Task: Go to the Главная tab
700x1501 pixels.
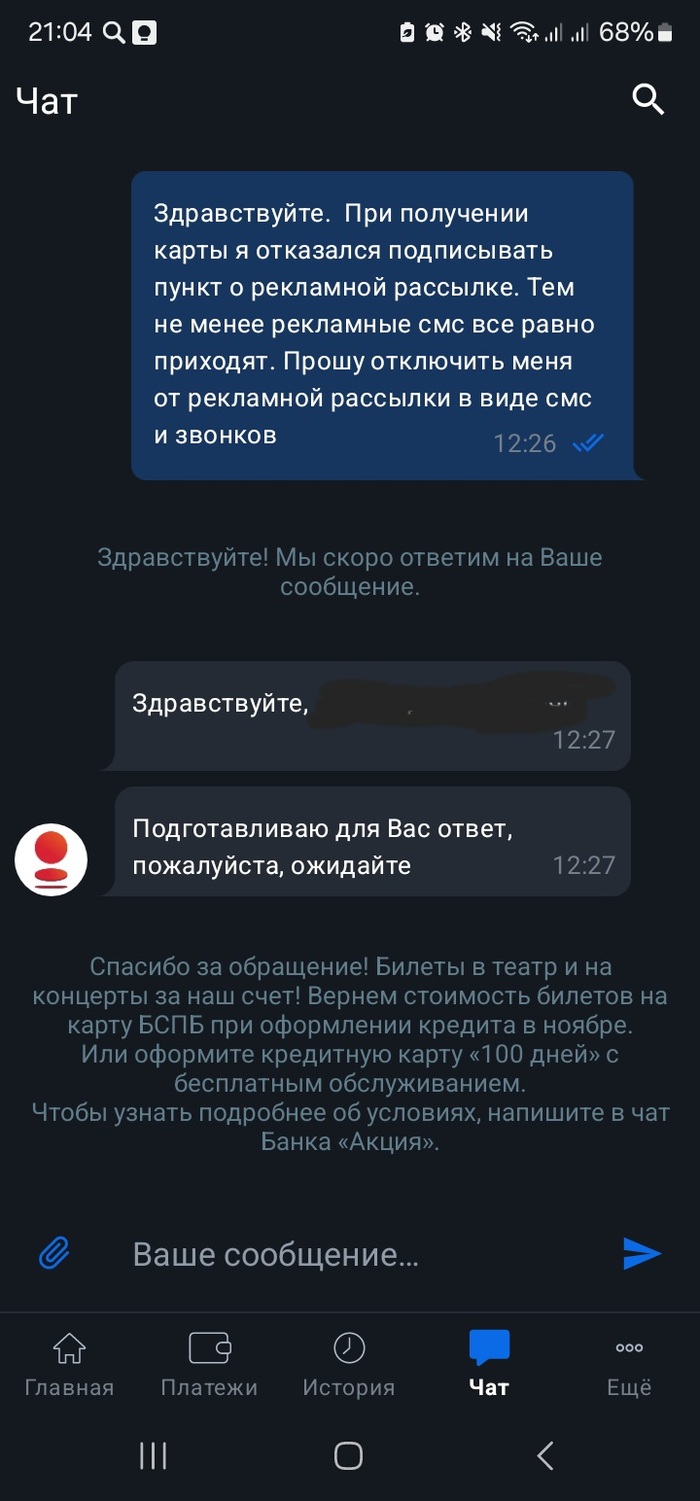Action: point(69,1364)
